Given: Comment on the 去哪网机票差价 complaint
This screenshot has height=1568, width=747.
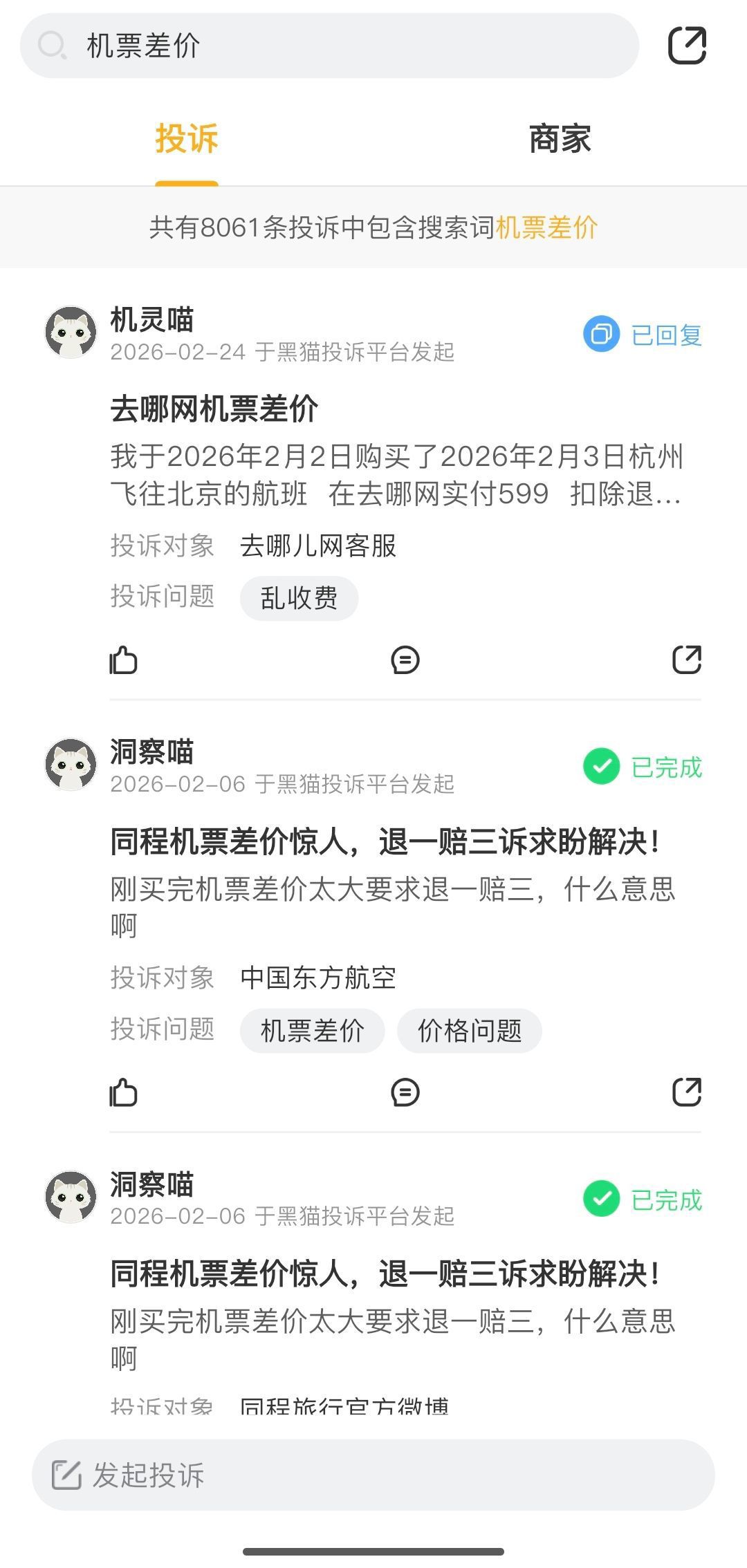Looking at the screenshot, I should click(405, 660).
